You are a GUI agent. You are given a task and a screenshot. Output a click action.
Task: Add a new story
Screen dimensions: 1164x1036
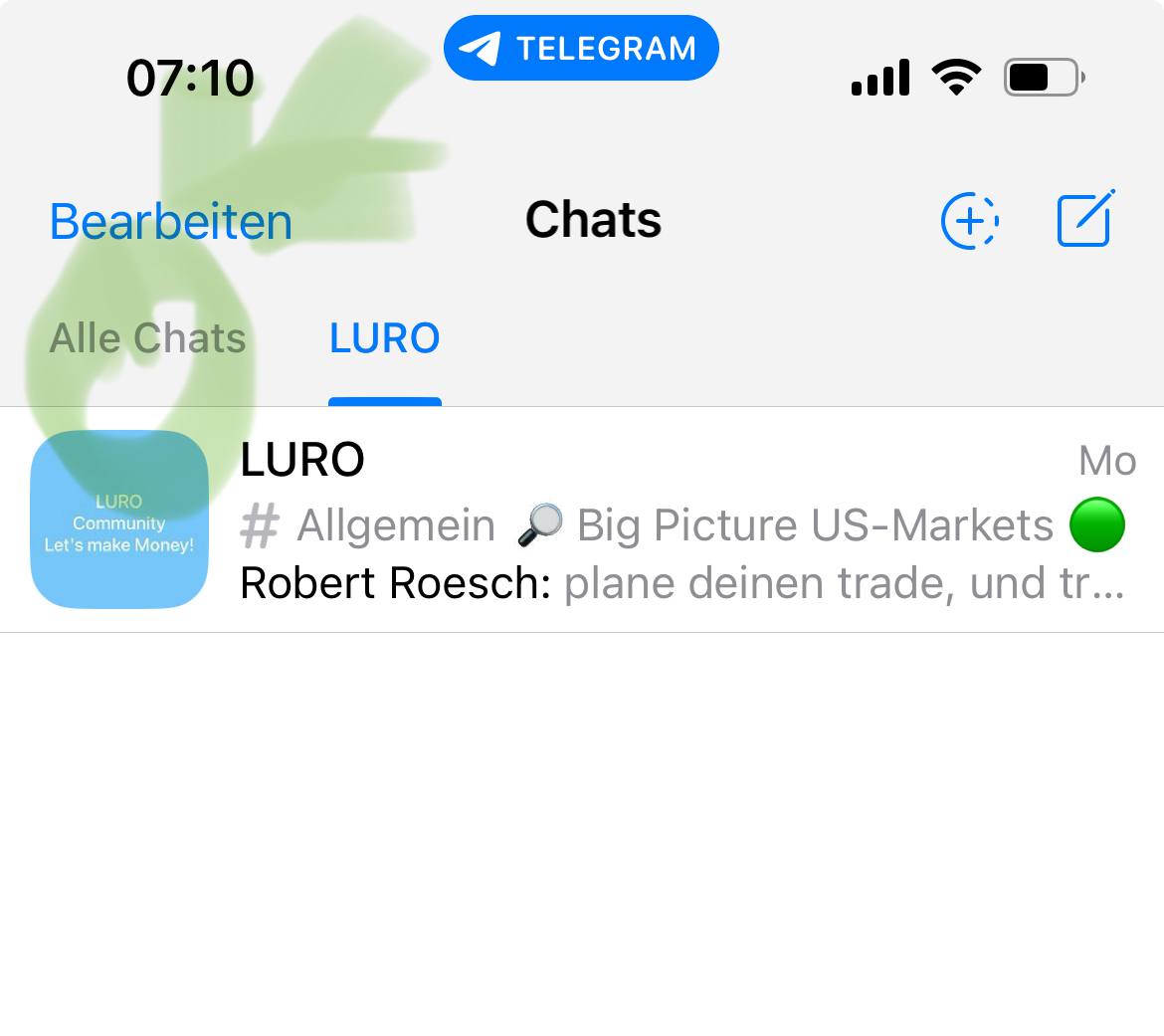[969, 220]
